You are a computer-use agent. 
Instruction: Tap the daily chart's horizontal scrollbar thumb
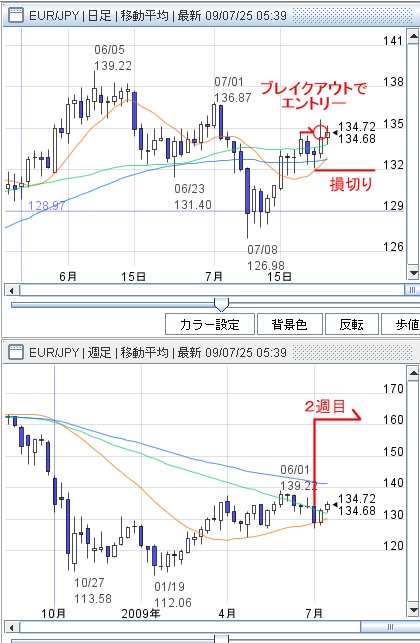click(x=412, y=290)
